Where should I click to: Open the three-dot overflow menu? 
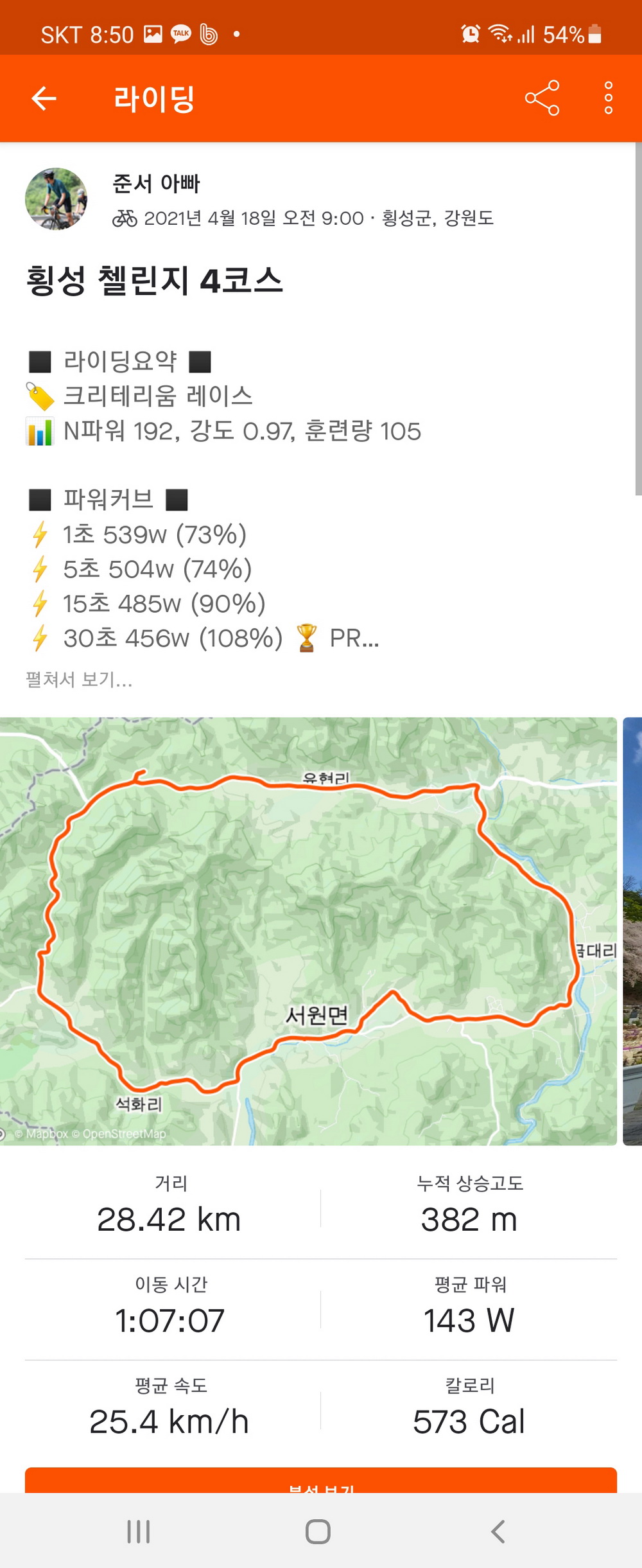608,98
